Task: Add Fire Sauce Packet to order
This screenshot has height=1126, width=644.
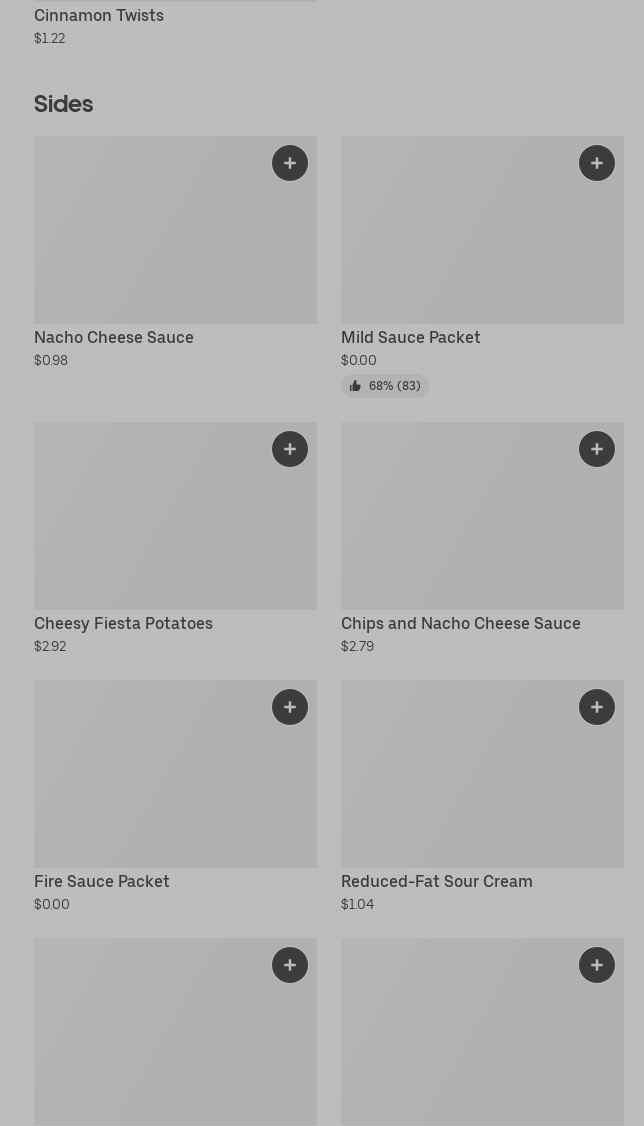Action: (x=290, y=707)
